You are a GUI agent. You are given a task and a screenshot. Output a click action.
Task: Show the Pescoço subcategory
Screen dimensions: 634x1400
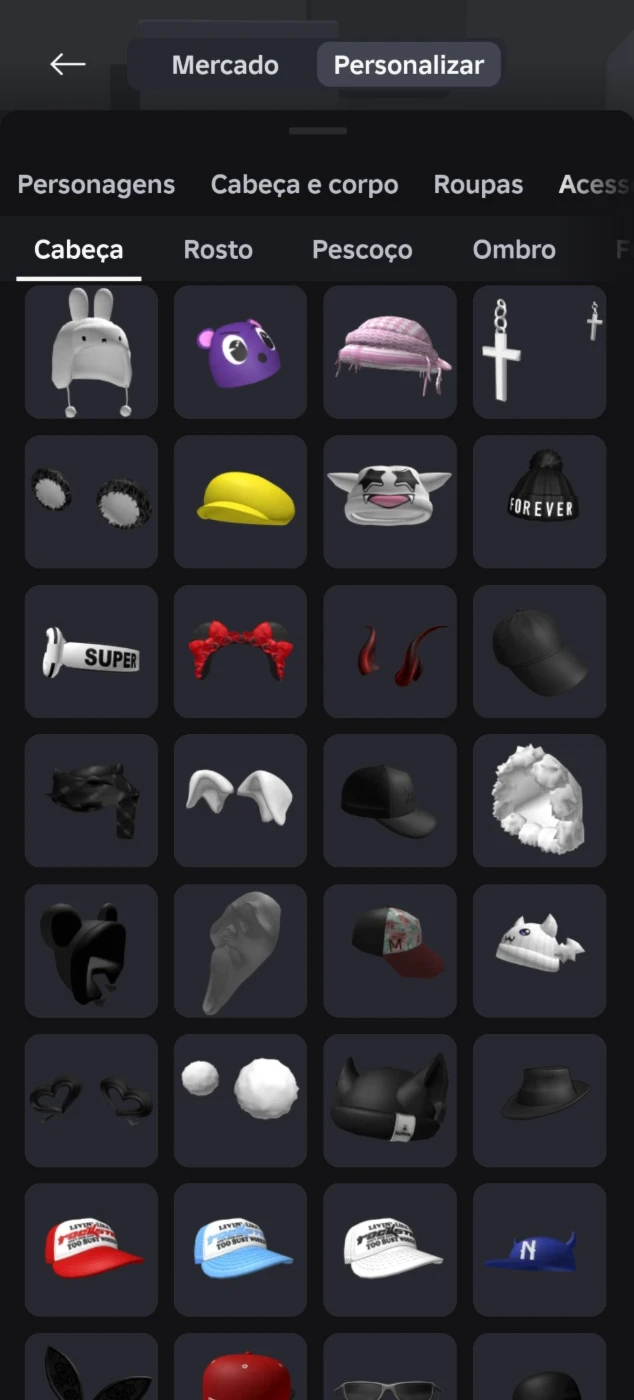(362, 250)
